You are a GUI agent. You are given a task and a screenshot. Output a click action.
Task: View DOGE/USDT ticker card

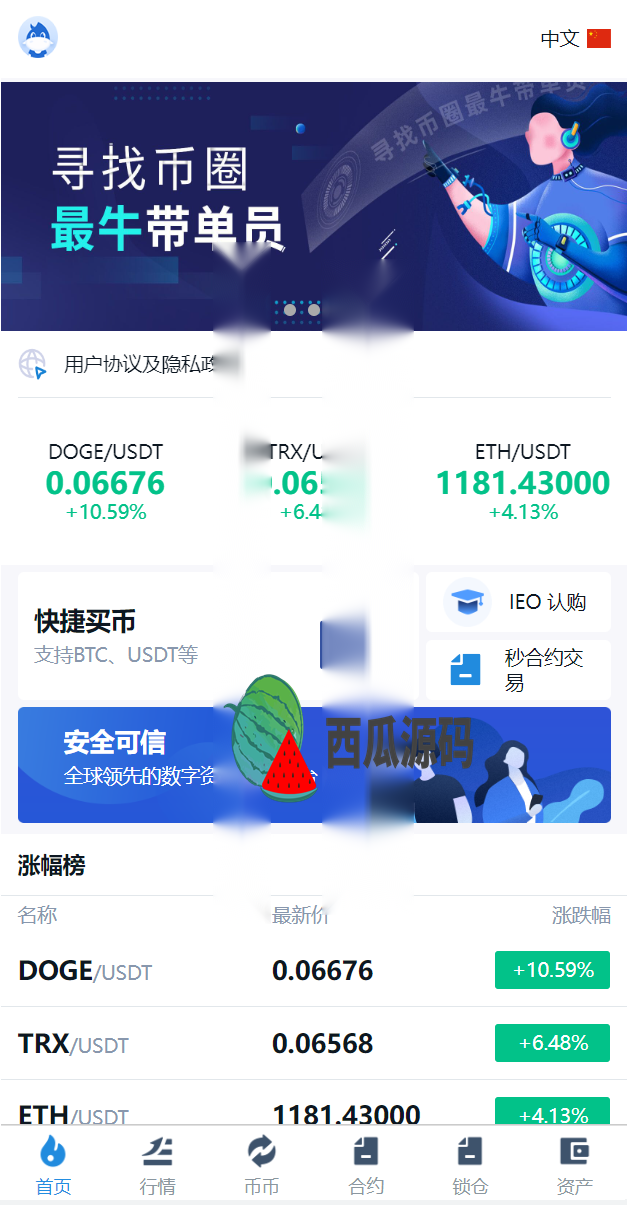coord(105,482)
